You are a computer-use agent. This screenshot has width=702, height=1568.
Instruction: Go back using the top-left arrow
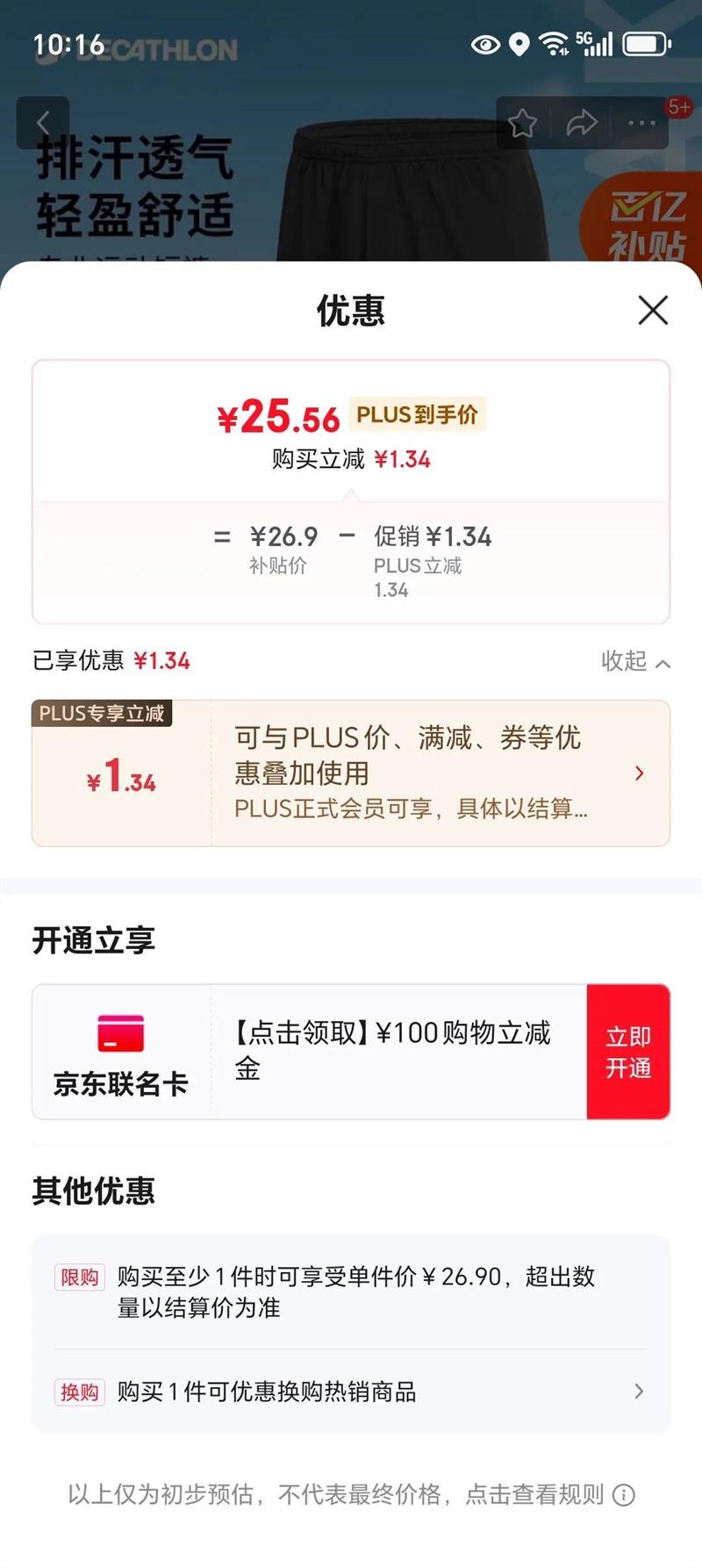(43, 123)
